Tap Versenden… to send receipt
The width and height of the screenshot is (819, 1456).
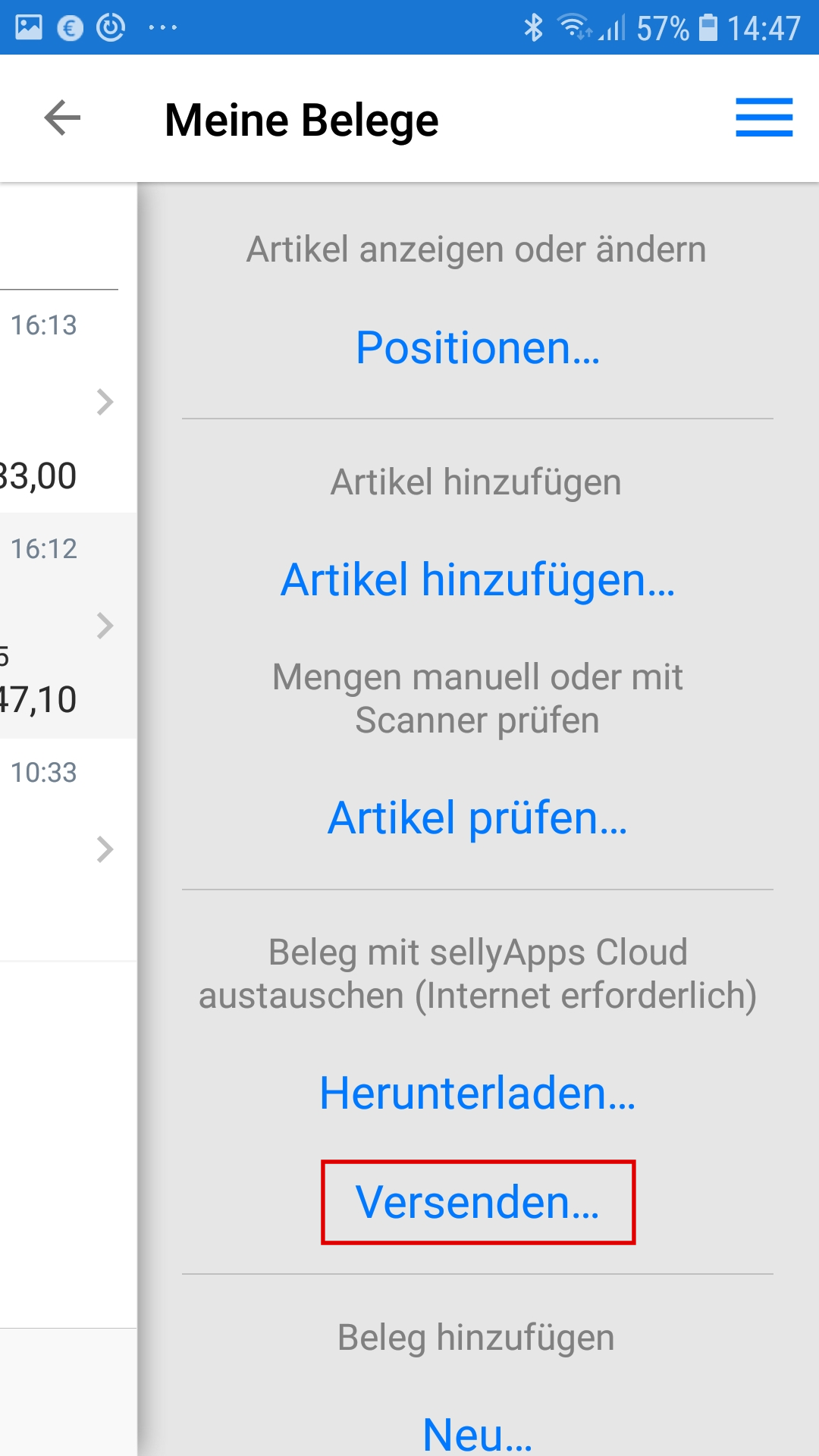point(478,1203)
